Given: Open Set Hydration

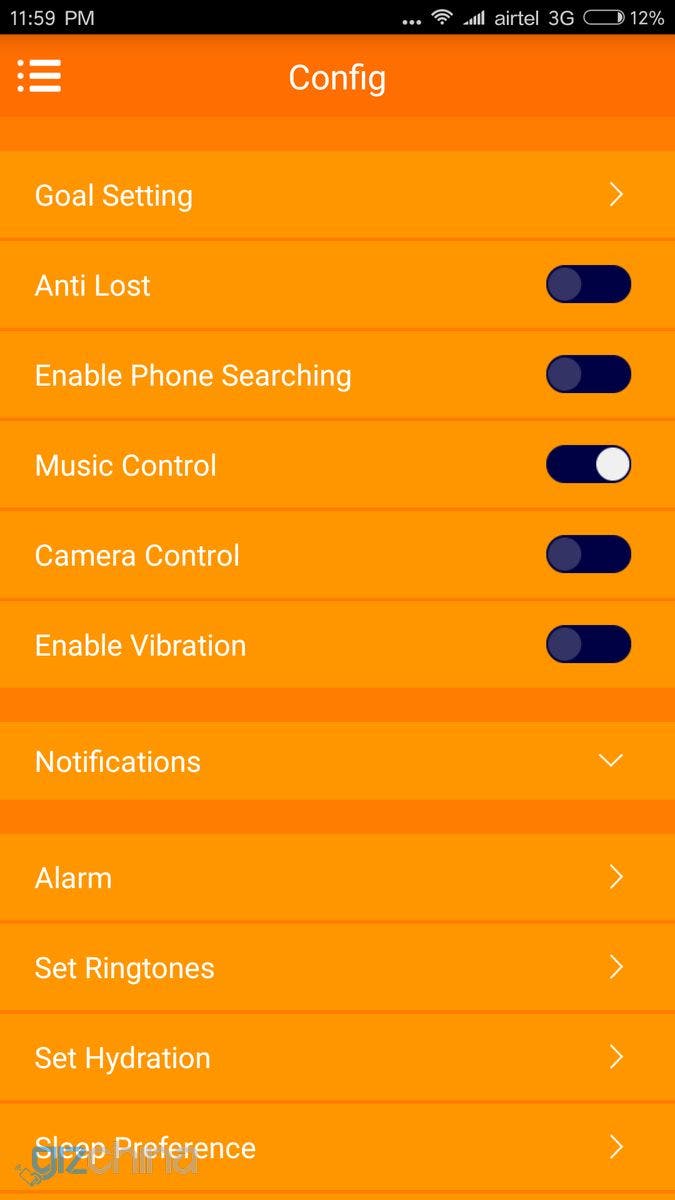Looking at the screenshot, I should coord(337,1057).
